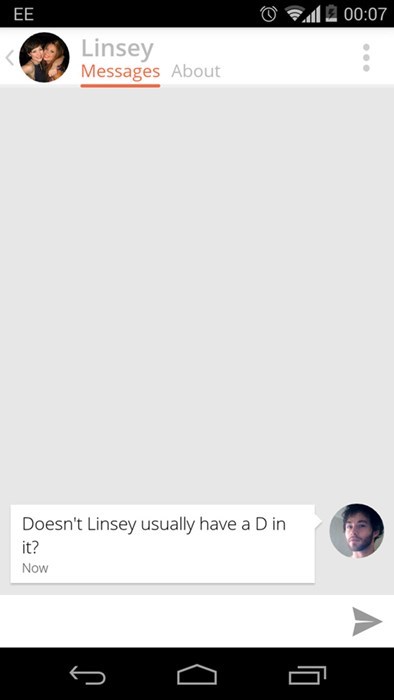Screen dimensions: 394x700
Task: Tap the system home button
Action: pos(197,674)
